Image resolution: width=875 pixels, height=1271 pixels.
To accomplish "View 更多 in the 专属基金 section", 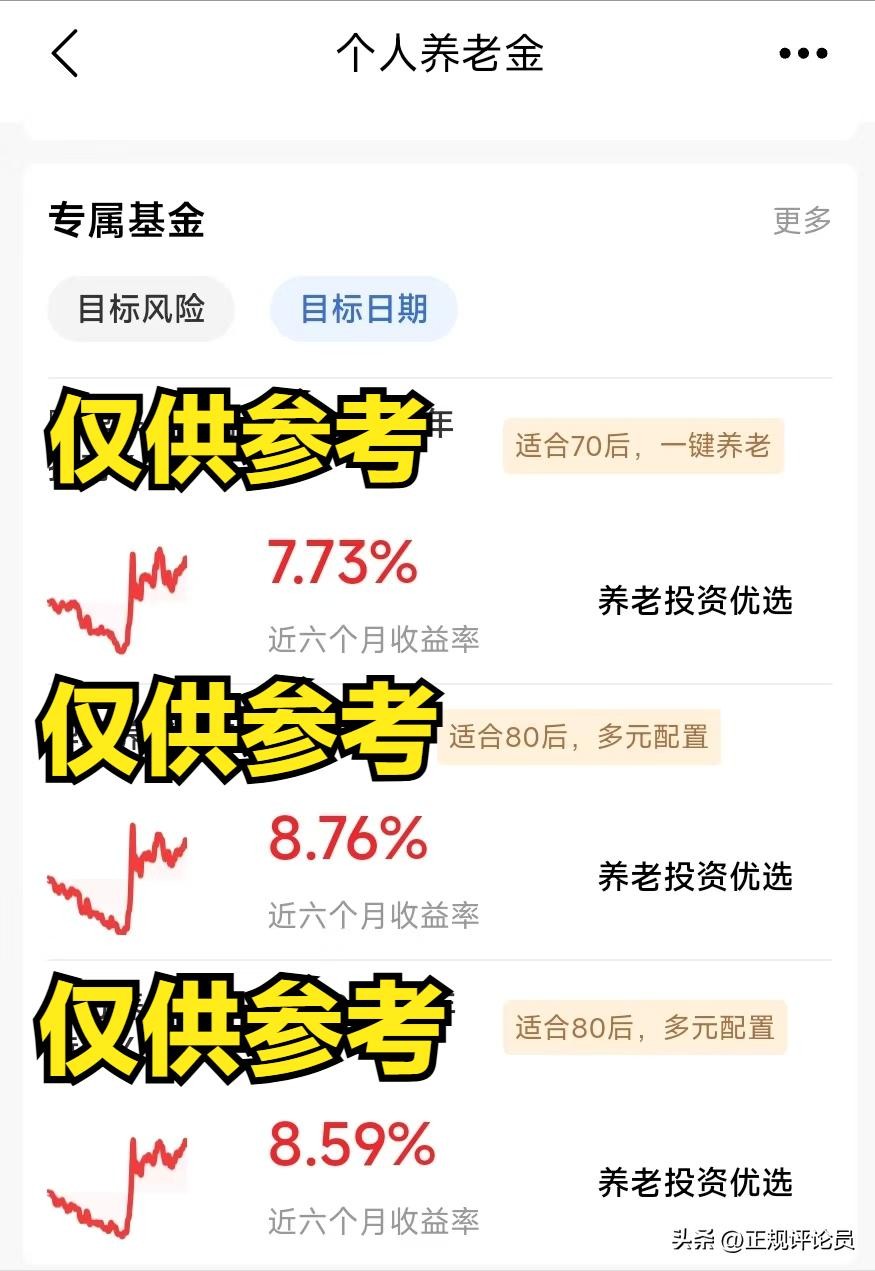I will point(802,220).
